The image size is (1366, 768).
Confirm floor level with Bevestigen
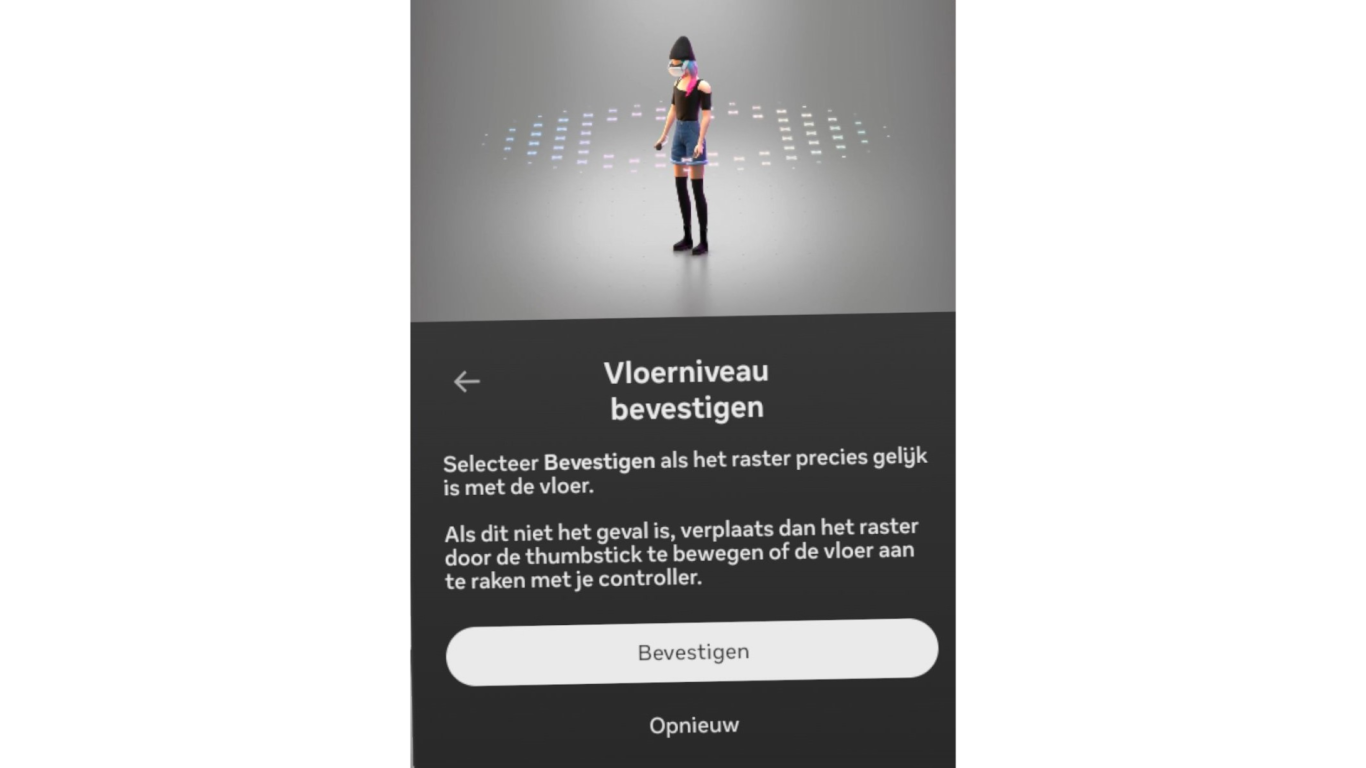click(692, 652)
